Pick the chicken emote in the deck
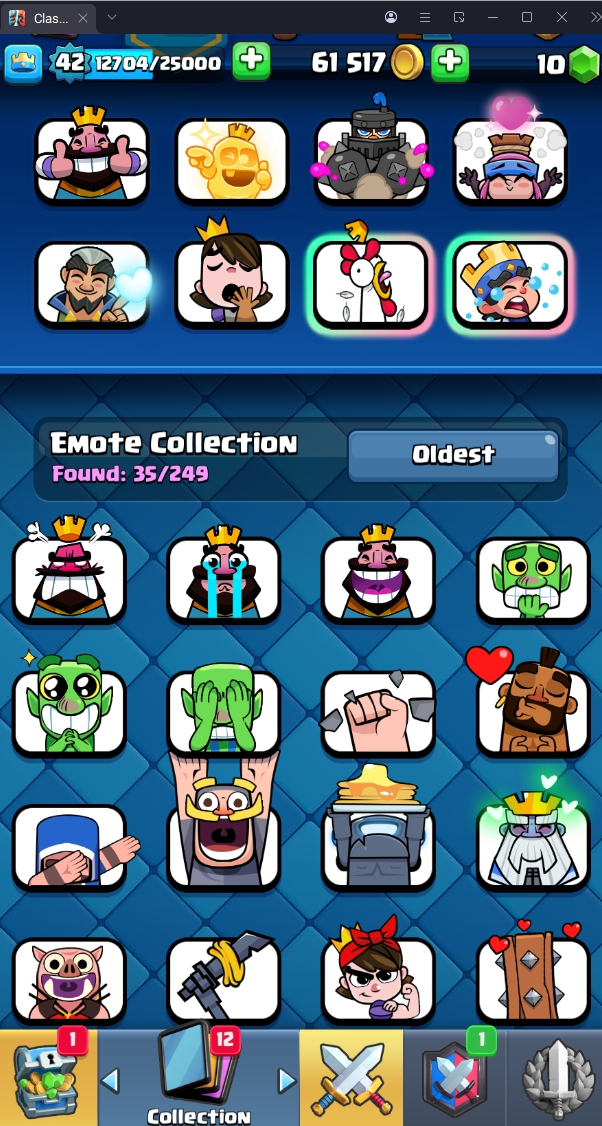Viewport: 602px width, 1126px height. point(370,283)
